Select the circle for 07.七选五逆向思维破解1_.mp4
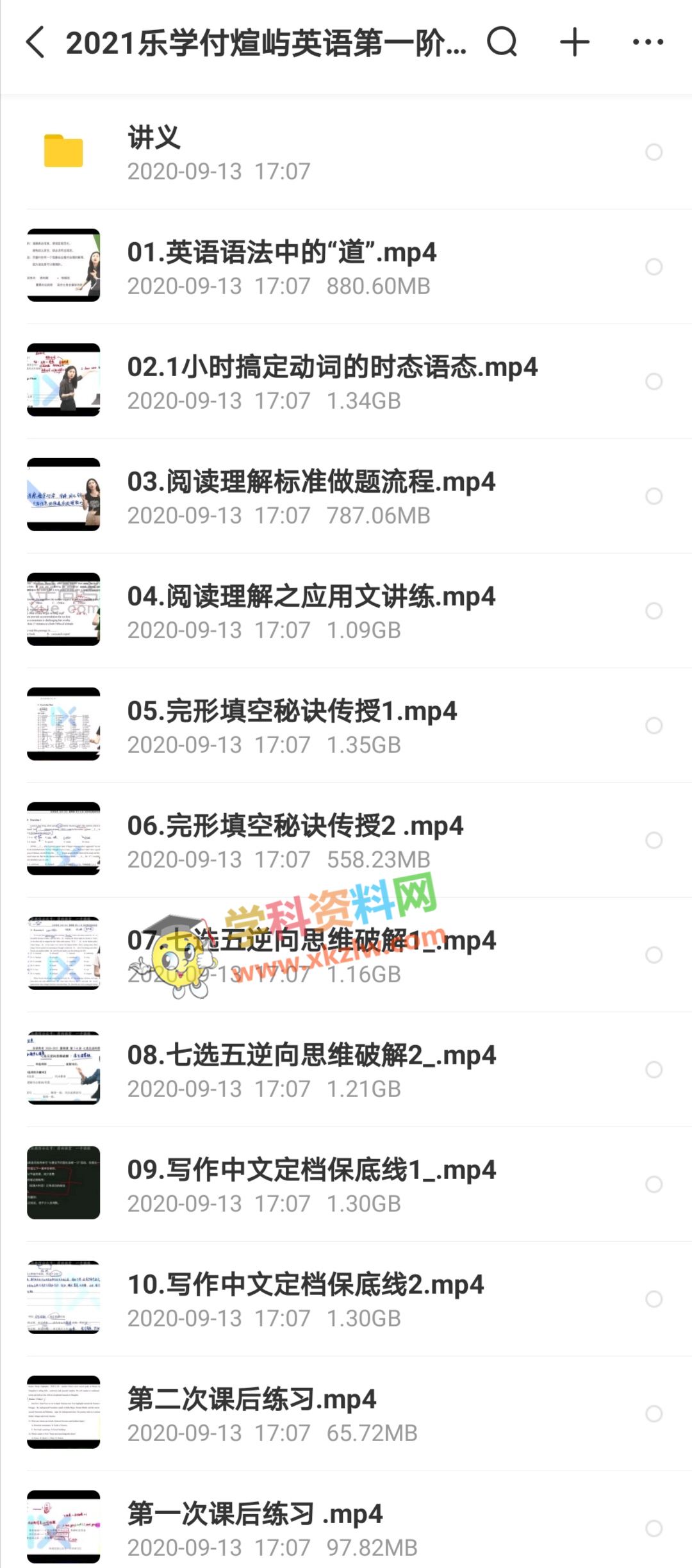 (x=654, y=955)
